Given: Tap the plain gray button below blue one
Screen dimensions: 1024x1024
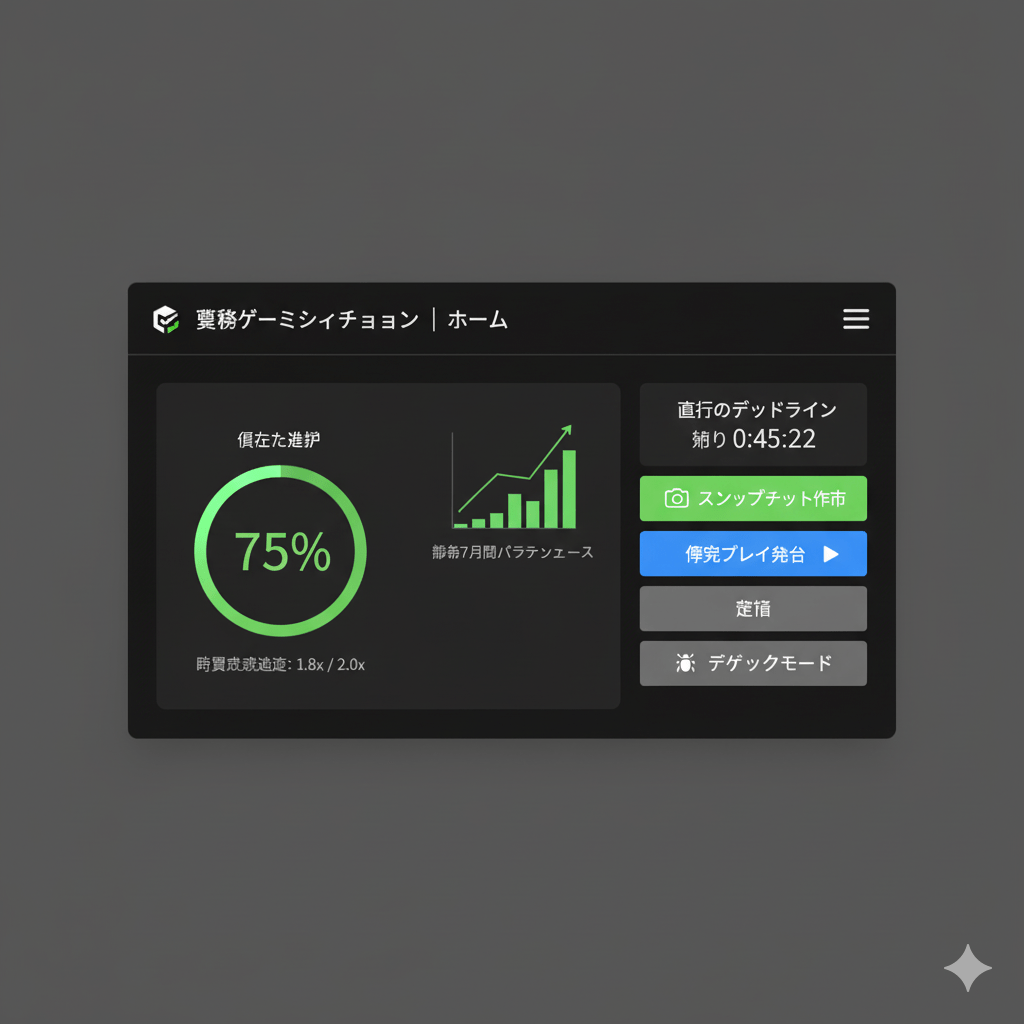Looking at the screenshot, I should pyautogui.click(x=753, y=608).
